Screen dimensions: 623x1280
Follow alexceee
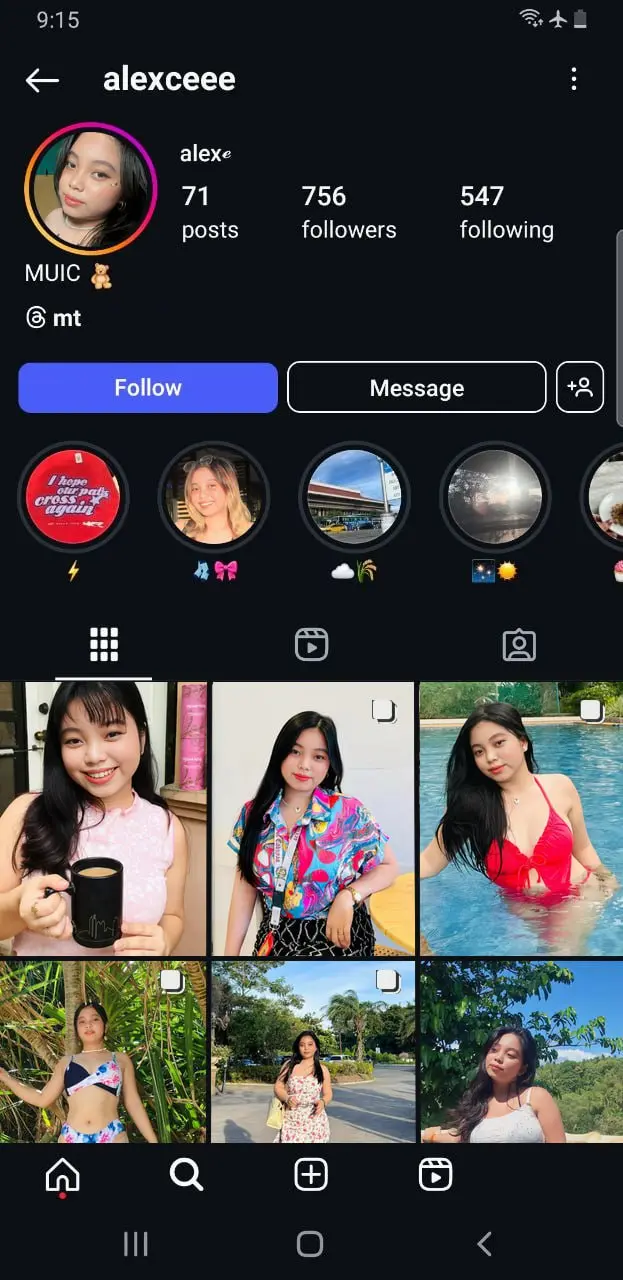(x=148, y=387)
